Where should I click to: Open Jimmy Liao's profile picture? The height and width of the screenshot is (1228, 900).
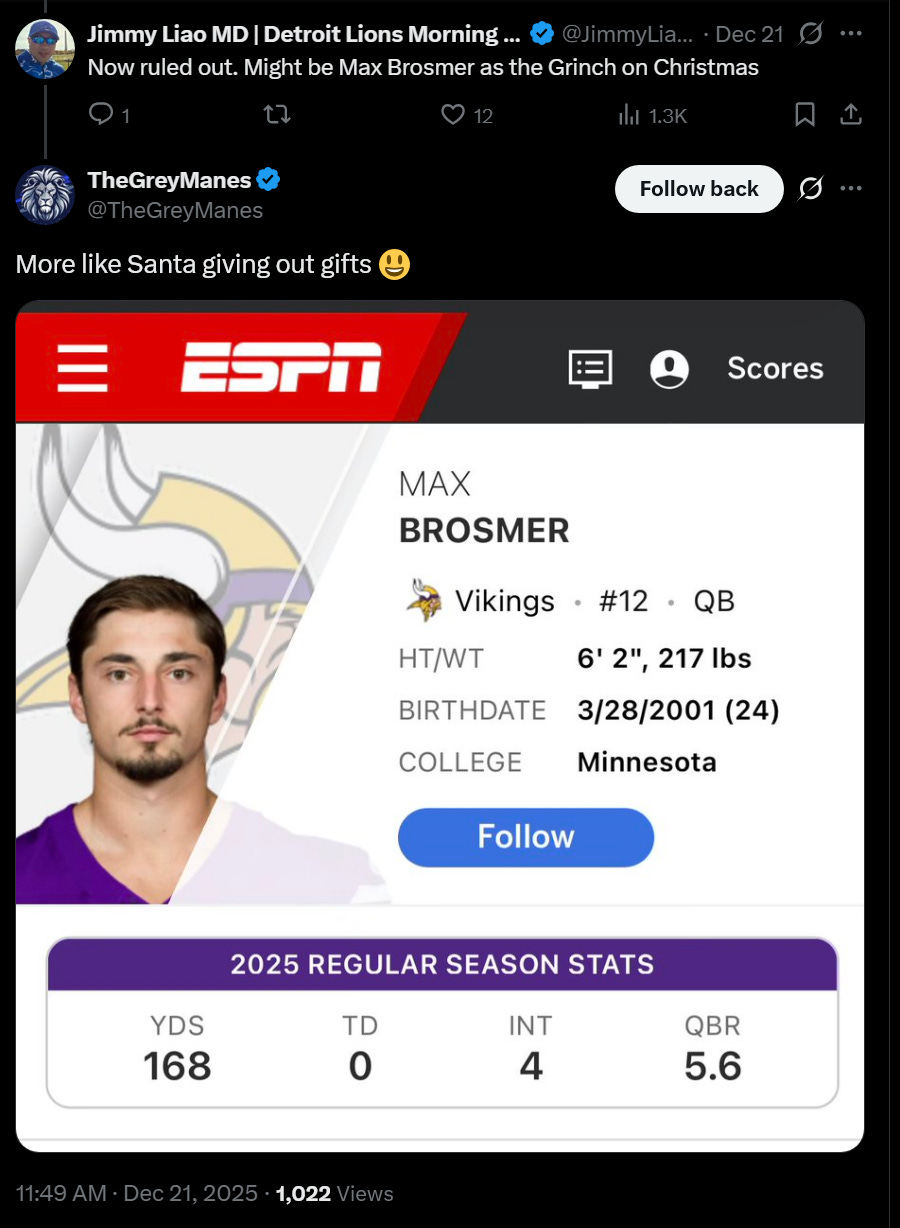pyautogui.click(x=45, y=47)
